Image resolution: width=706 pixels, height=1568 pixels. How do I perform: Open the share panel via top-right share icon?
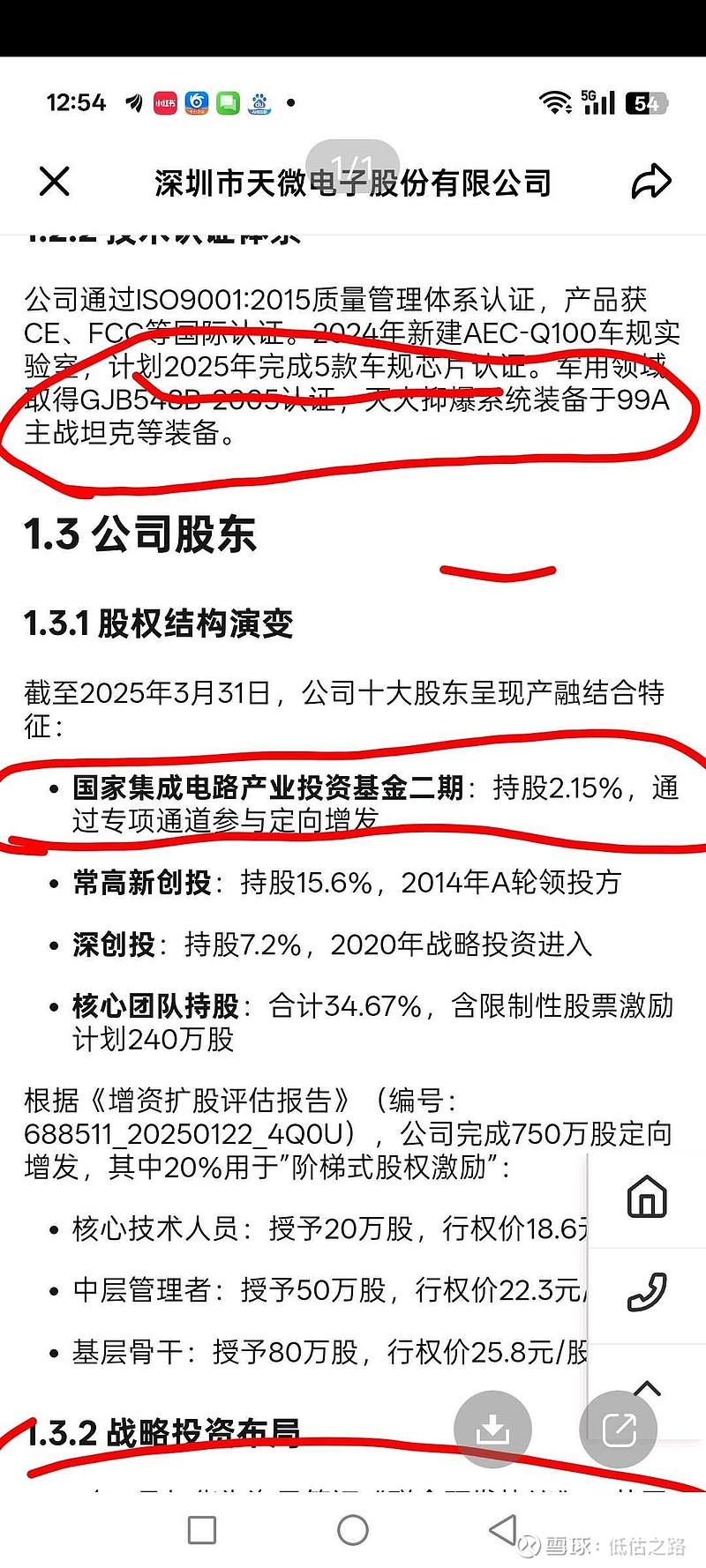654,183
